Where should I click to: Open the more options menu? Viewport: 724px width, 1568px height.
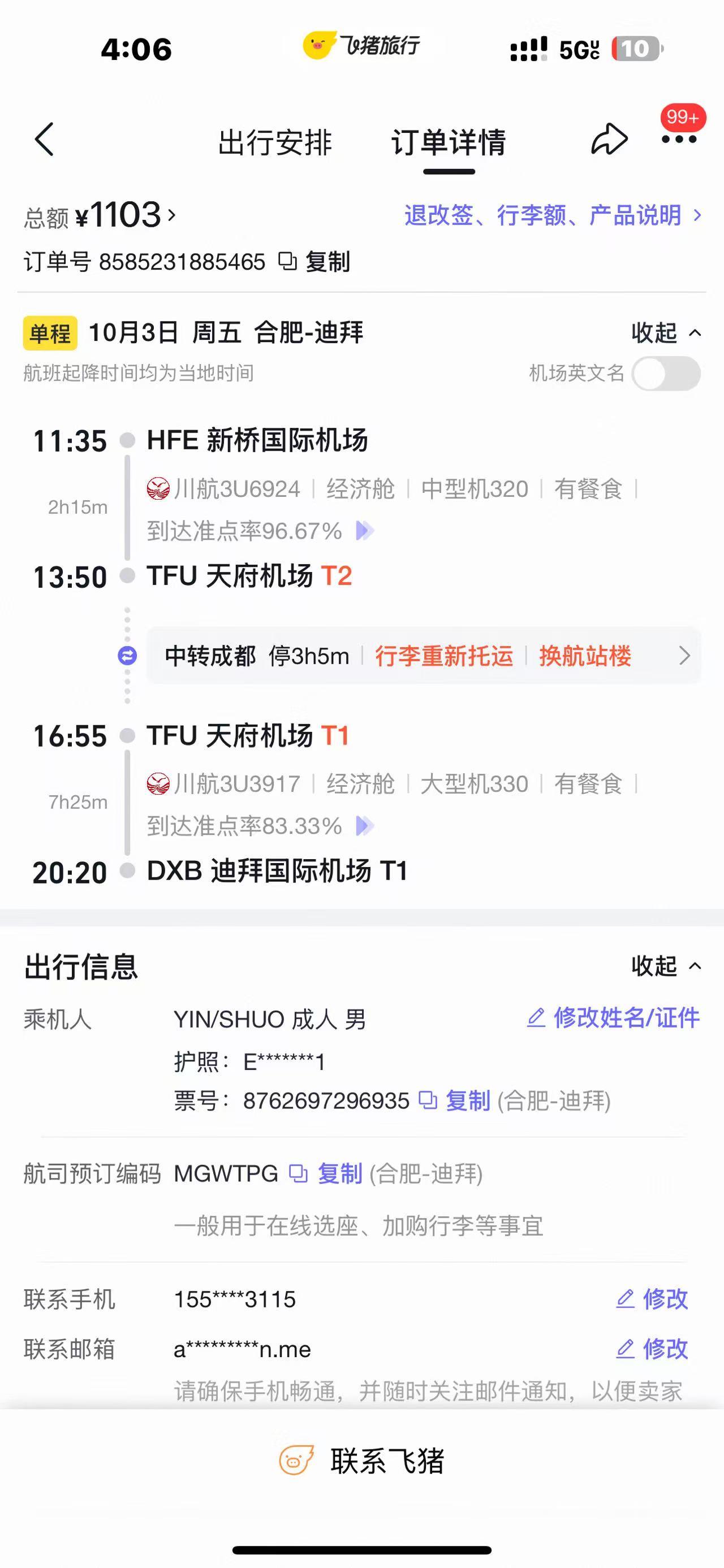(678, 140)
